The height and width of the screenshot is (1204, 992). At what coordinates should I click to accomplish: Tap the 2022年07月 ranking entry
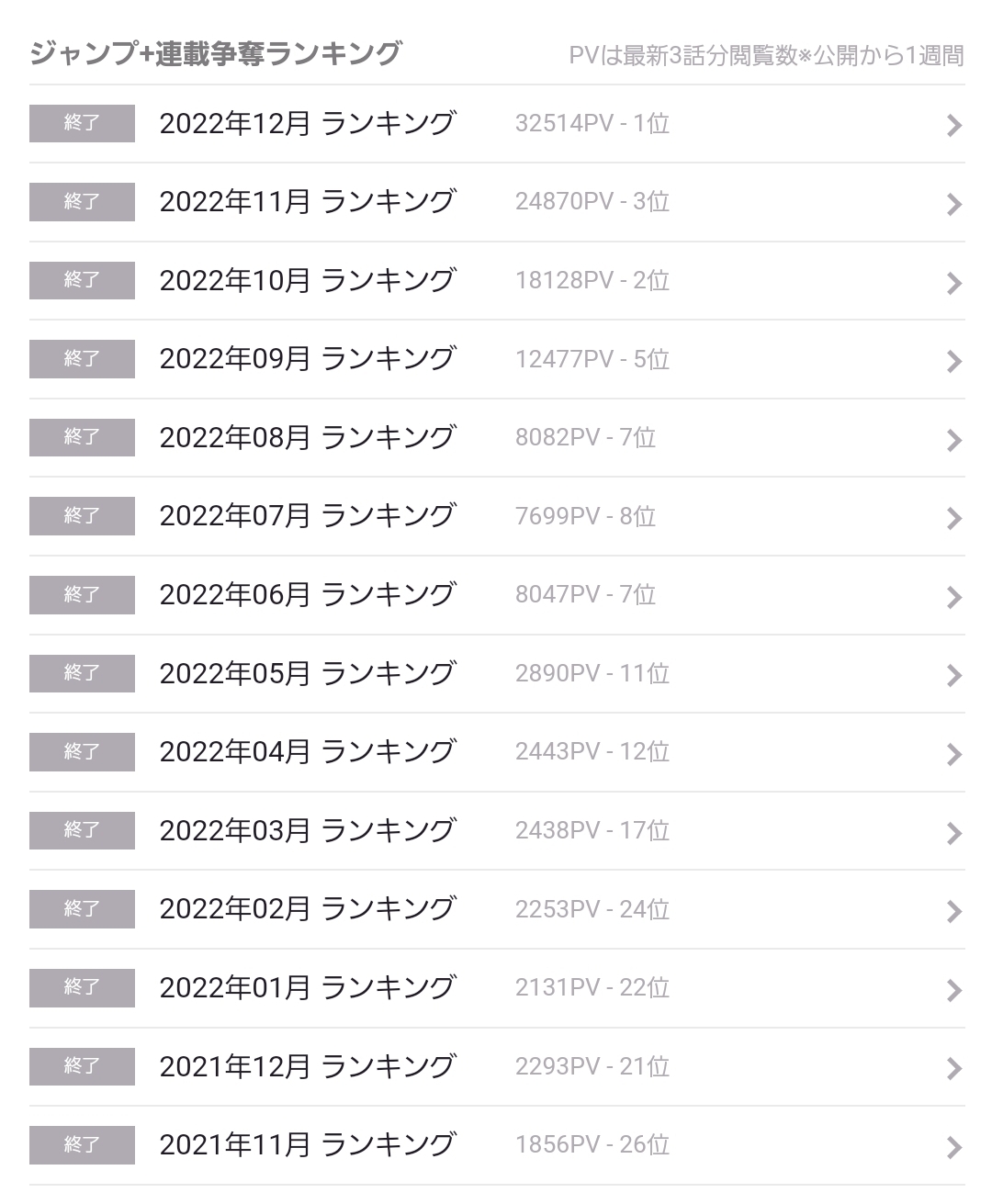click(497, 517)
